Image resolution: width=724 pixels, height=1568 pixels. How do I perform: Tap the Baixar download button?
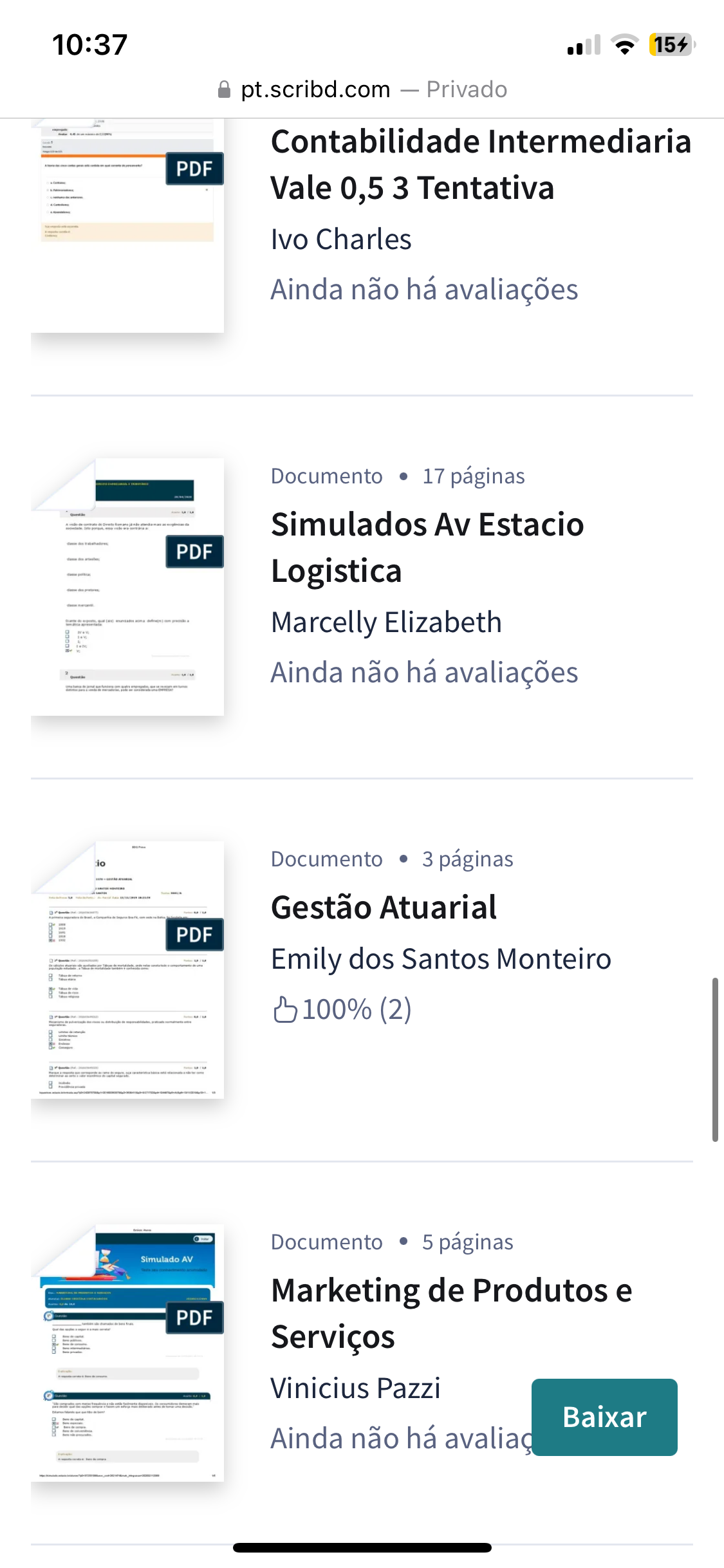point(604,1417)
